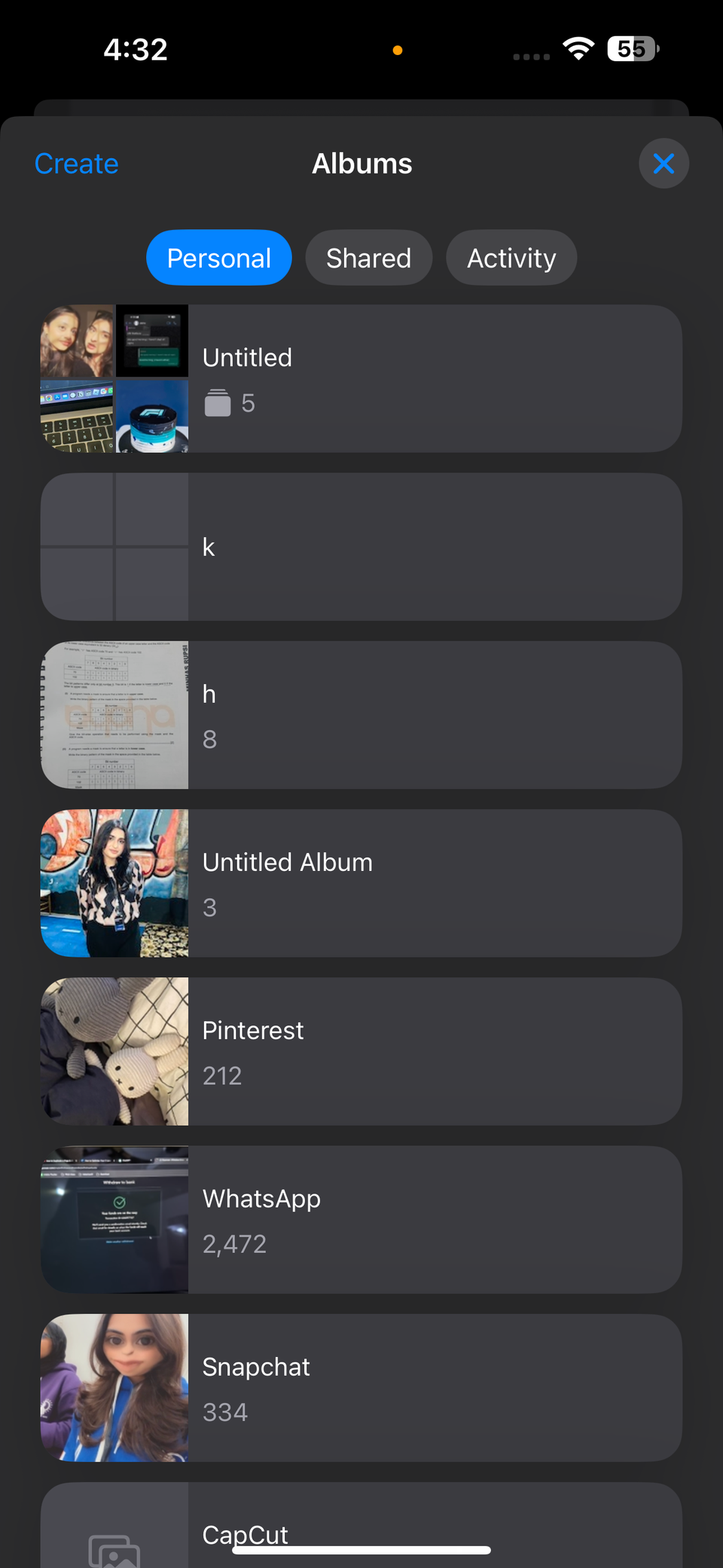Switch to the Shared tab
Image resolution: width=723 pixels, height=1568 pixels.
click(x=368, y=258)
